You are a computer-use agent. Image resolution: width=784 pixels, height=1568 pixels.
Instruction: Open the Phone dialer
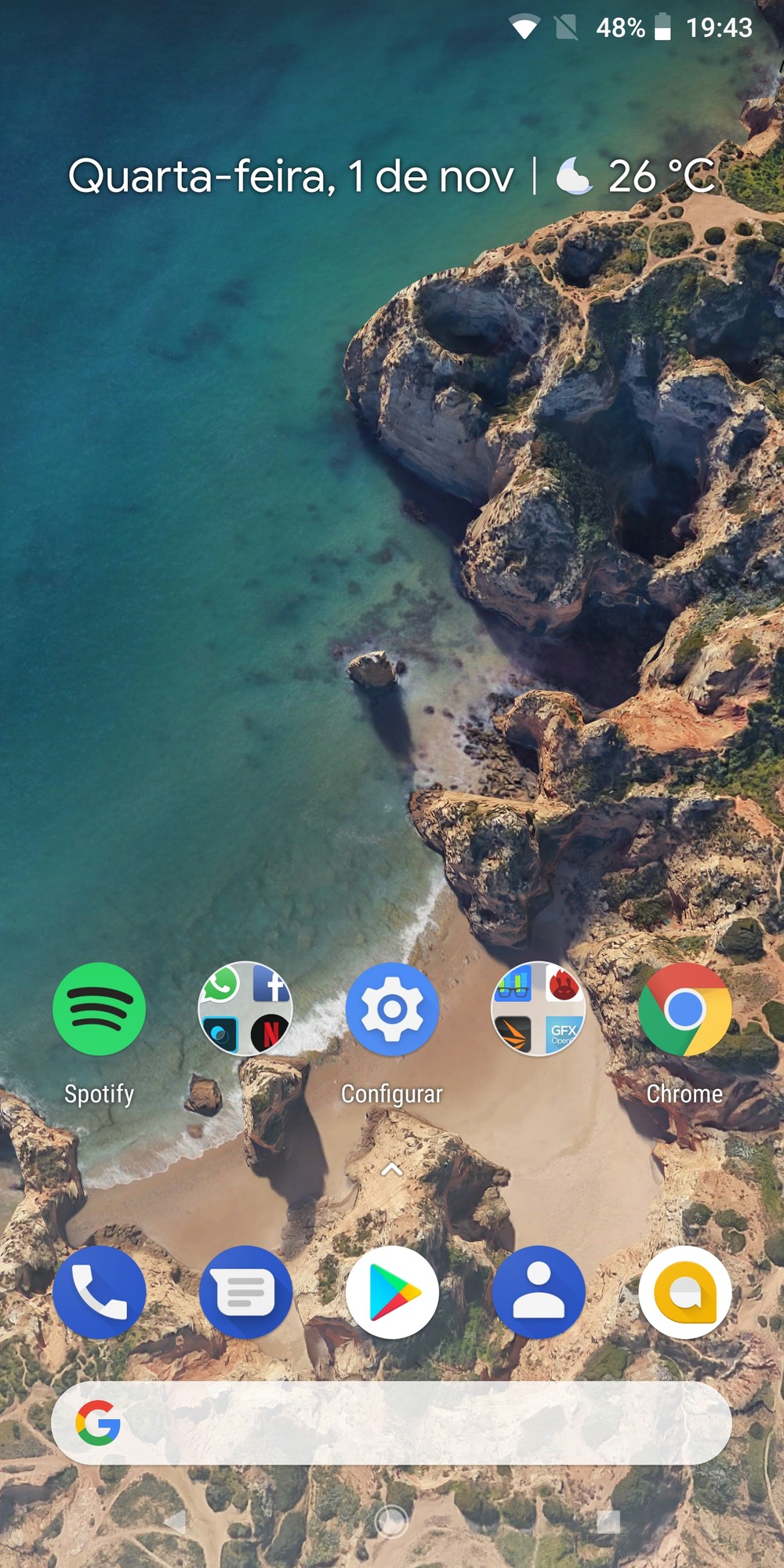[99, 1292]
